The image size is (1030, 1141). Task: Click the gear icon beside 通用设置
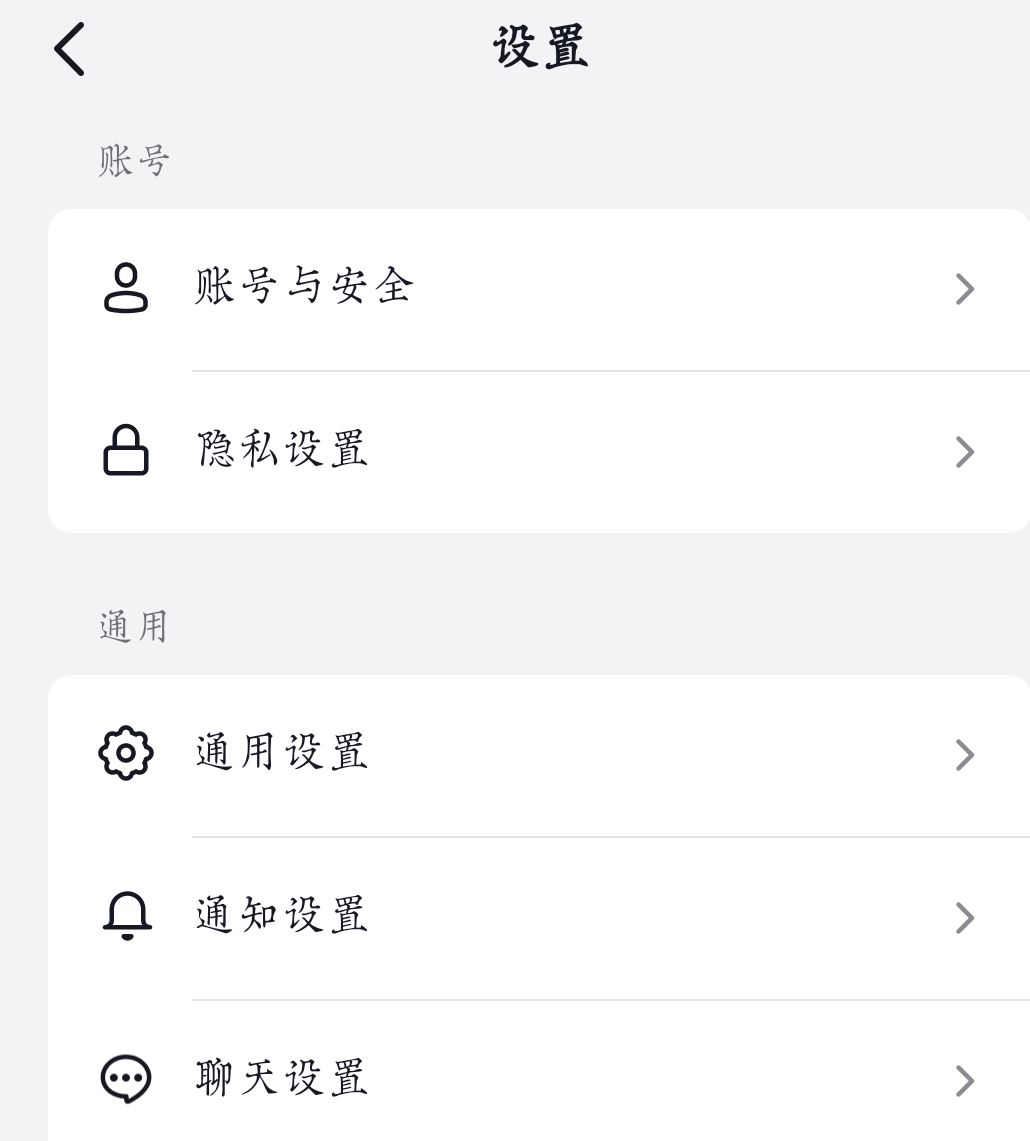[x=126, y=754]
